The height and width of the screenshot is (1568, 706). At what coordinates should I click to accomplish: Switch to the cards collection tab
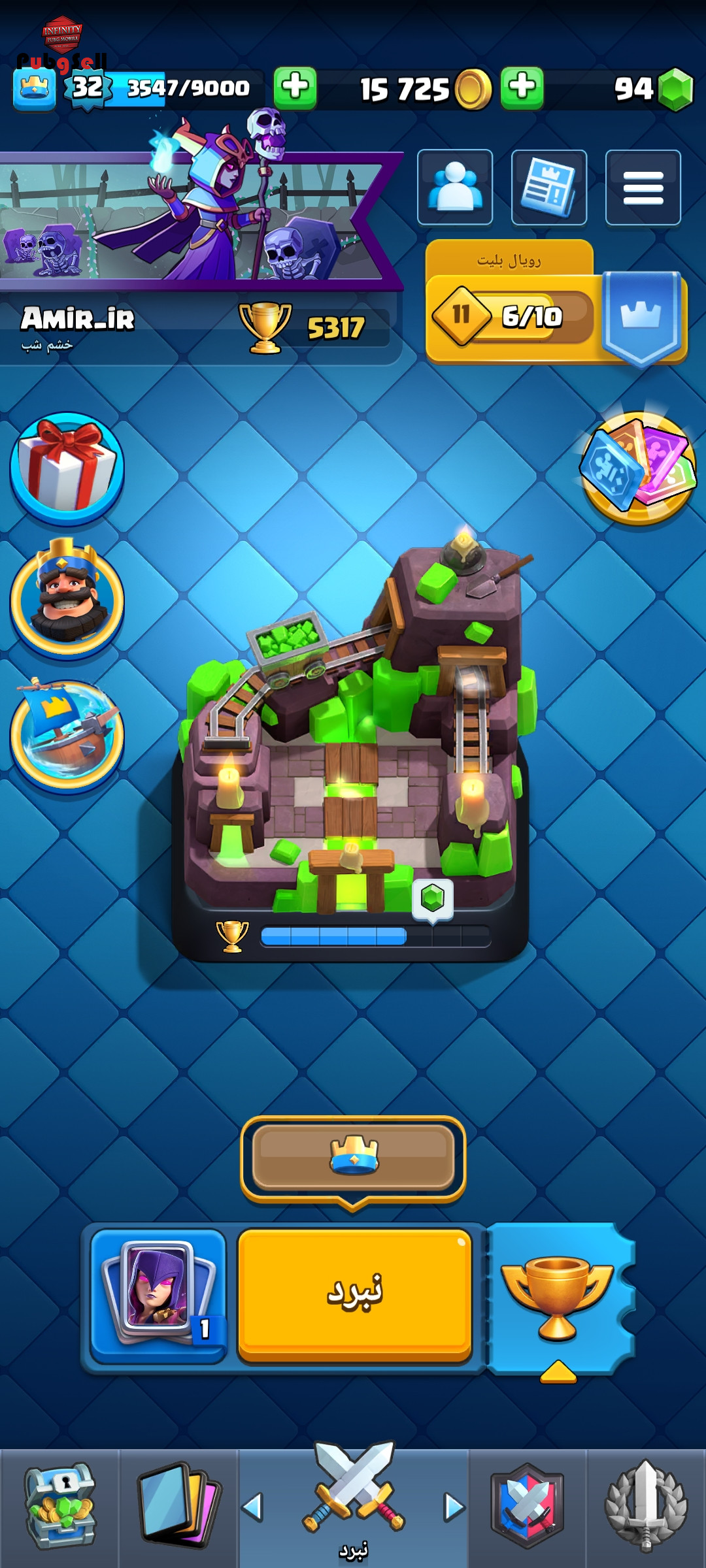178,1507
